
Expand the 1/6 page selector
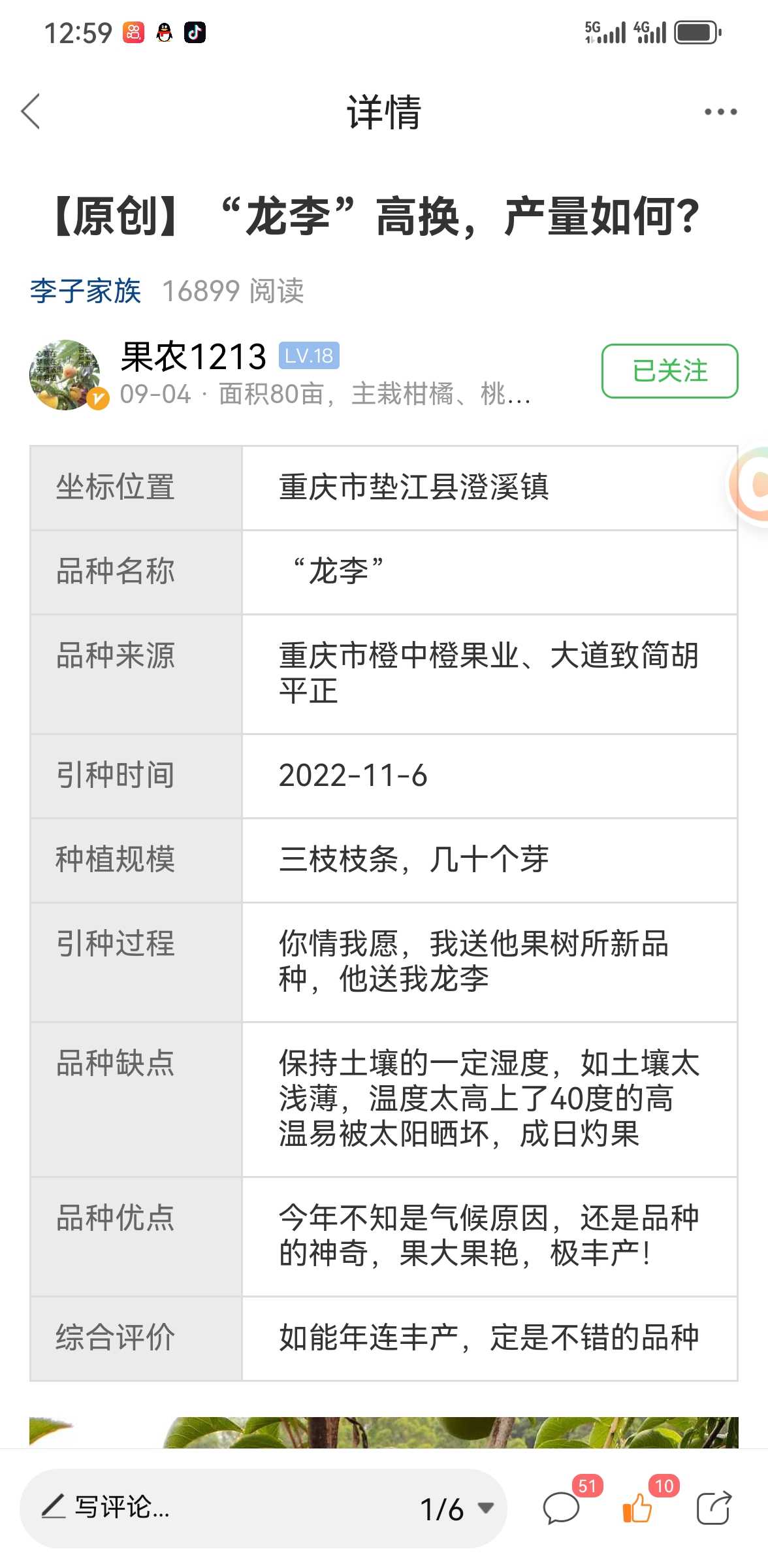[x=456, y=1509]
